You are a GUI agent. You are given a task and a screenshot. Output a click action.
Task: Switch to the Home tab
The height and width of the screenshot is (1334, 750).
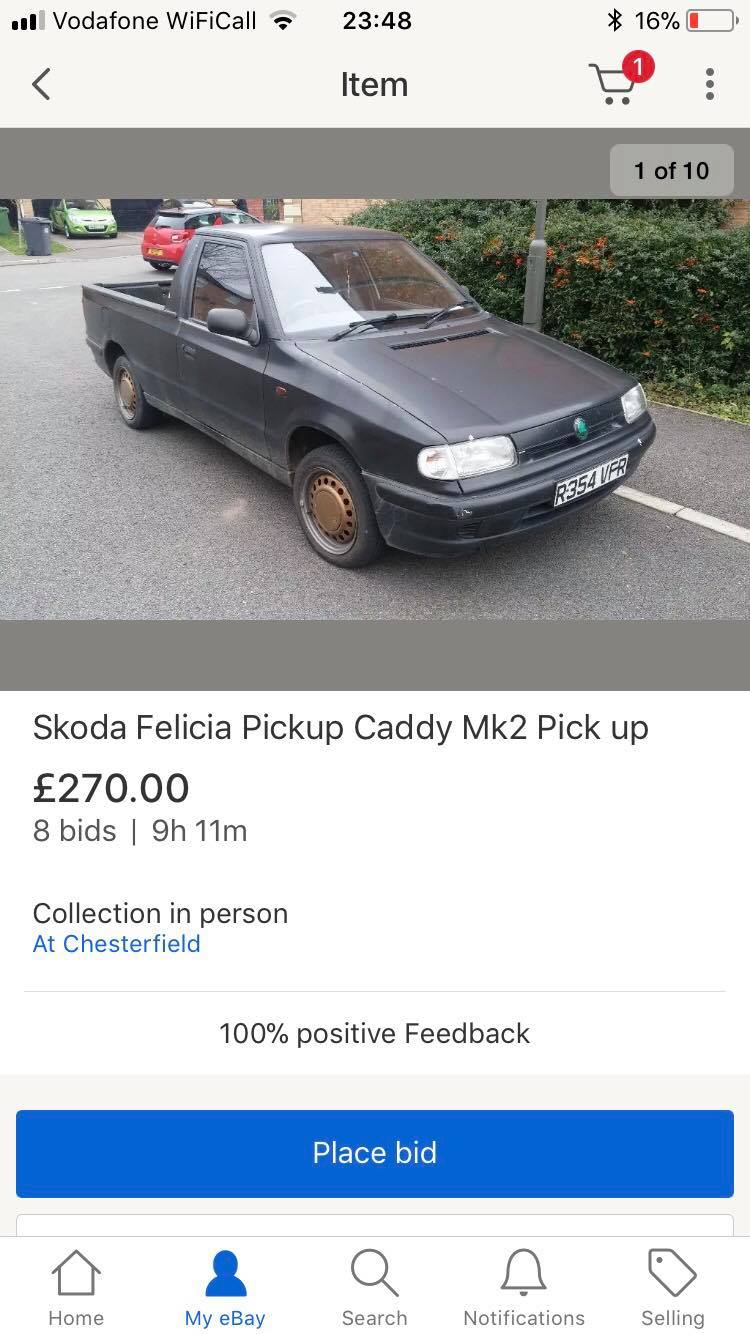tap(76, 1288)
